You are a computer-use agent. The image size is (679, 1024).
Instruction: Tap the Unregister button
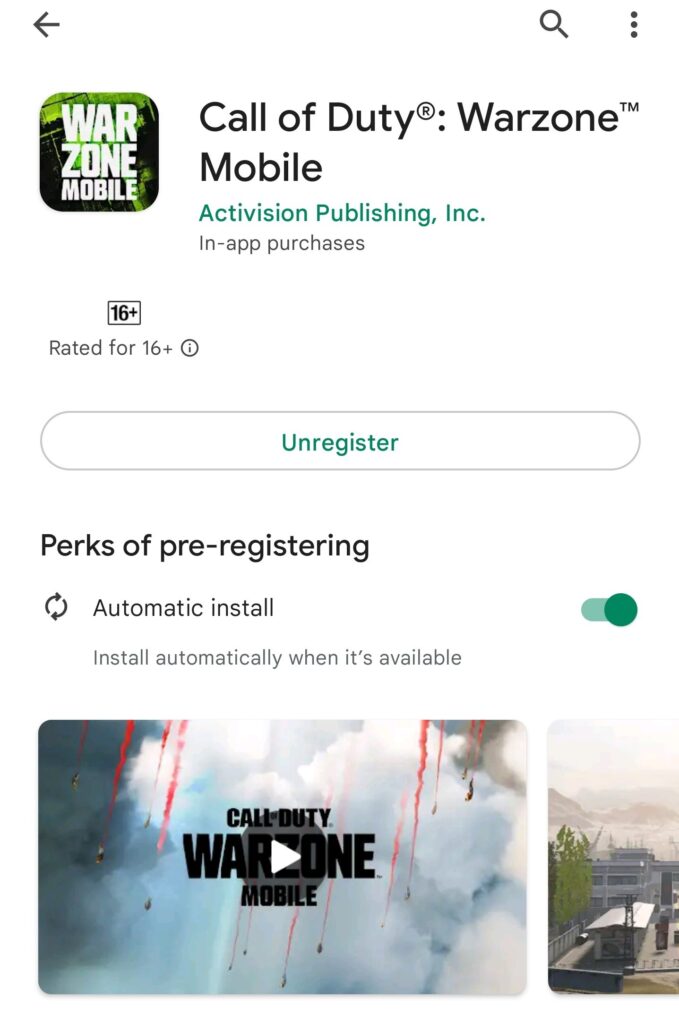click(340, 442)
